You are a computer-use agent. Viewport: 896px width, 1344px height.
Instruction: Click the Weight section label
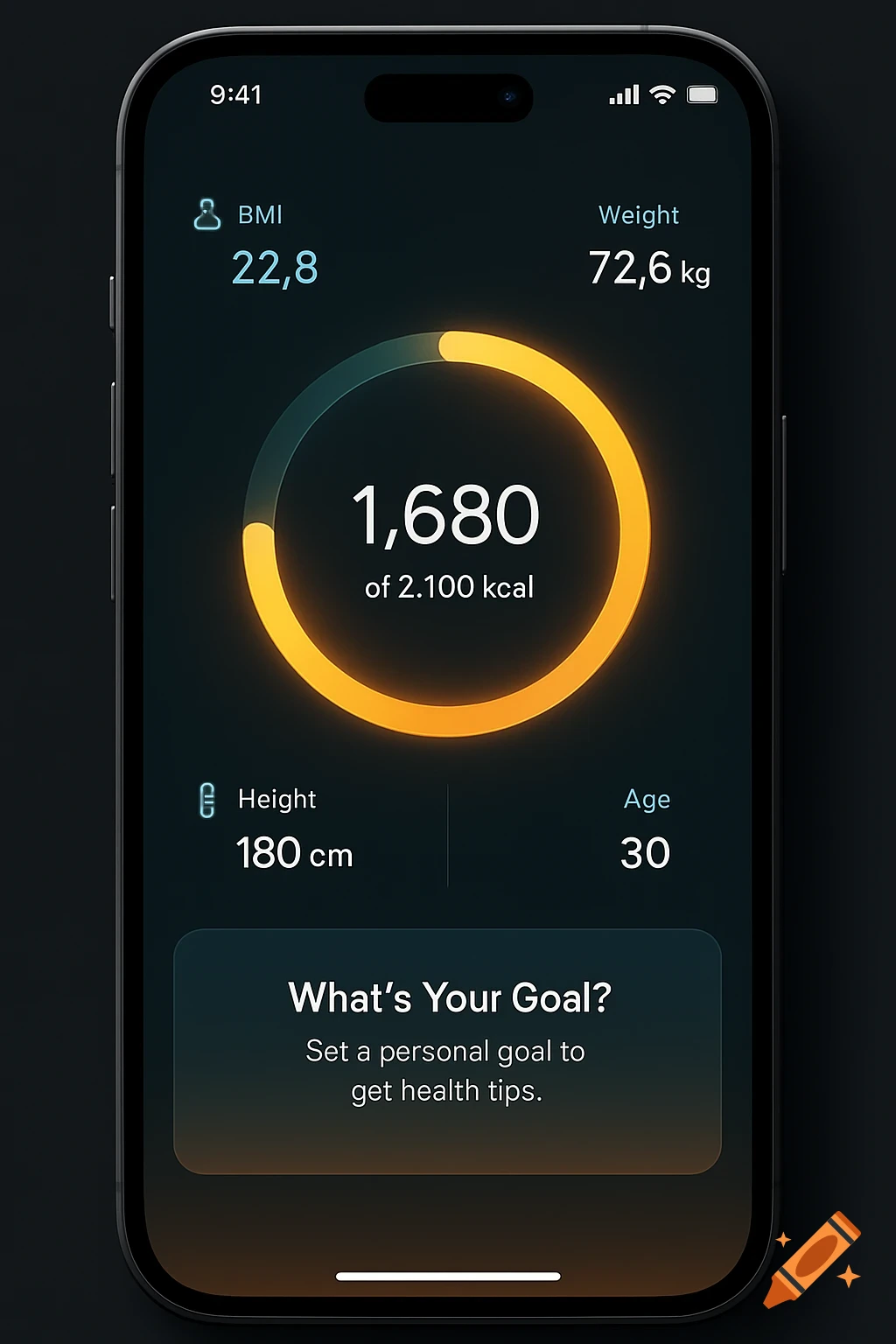click(638, 214)
